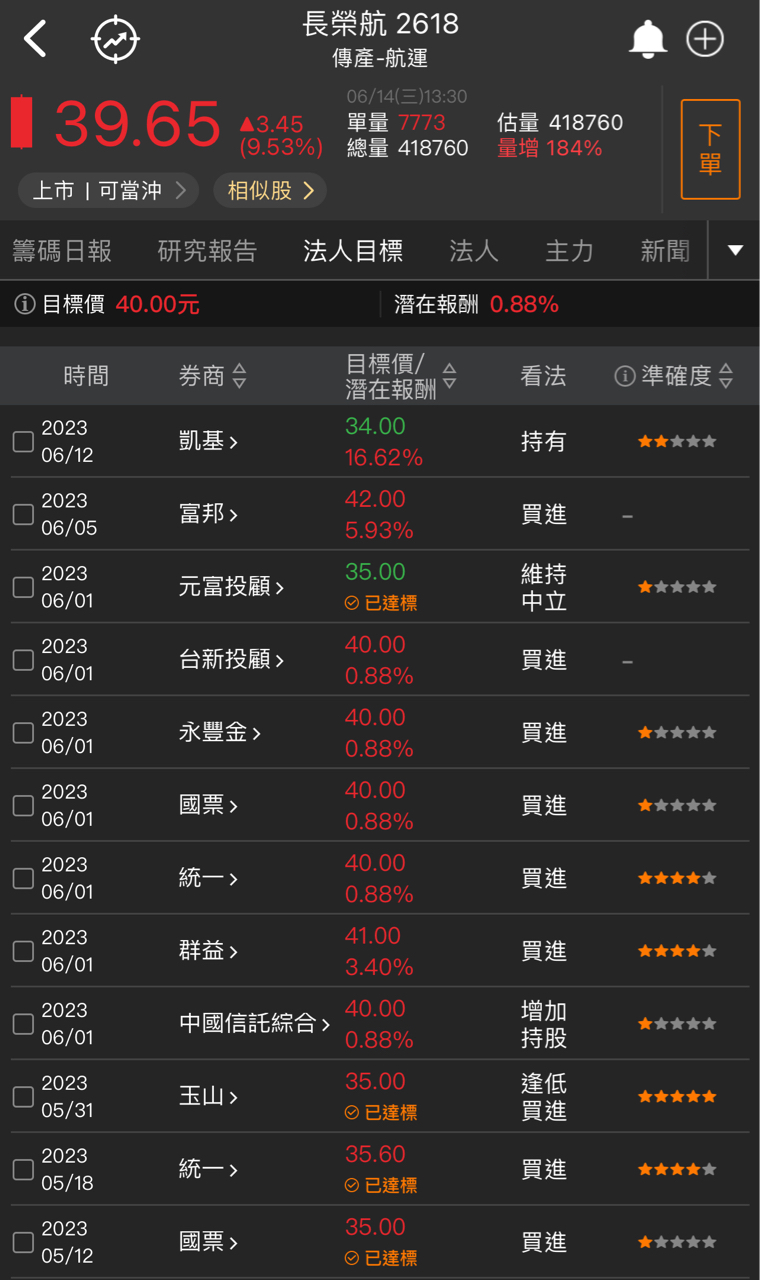The width and height of the screenshot is (760, 1280).
Task: Sort by 準確度 column
Action: [674, 376]
